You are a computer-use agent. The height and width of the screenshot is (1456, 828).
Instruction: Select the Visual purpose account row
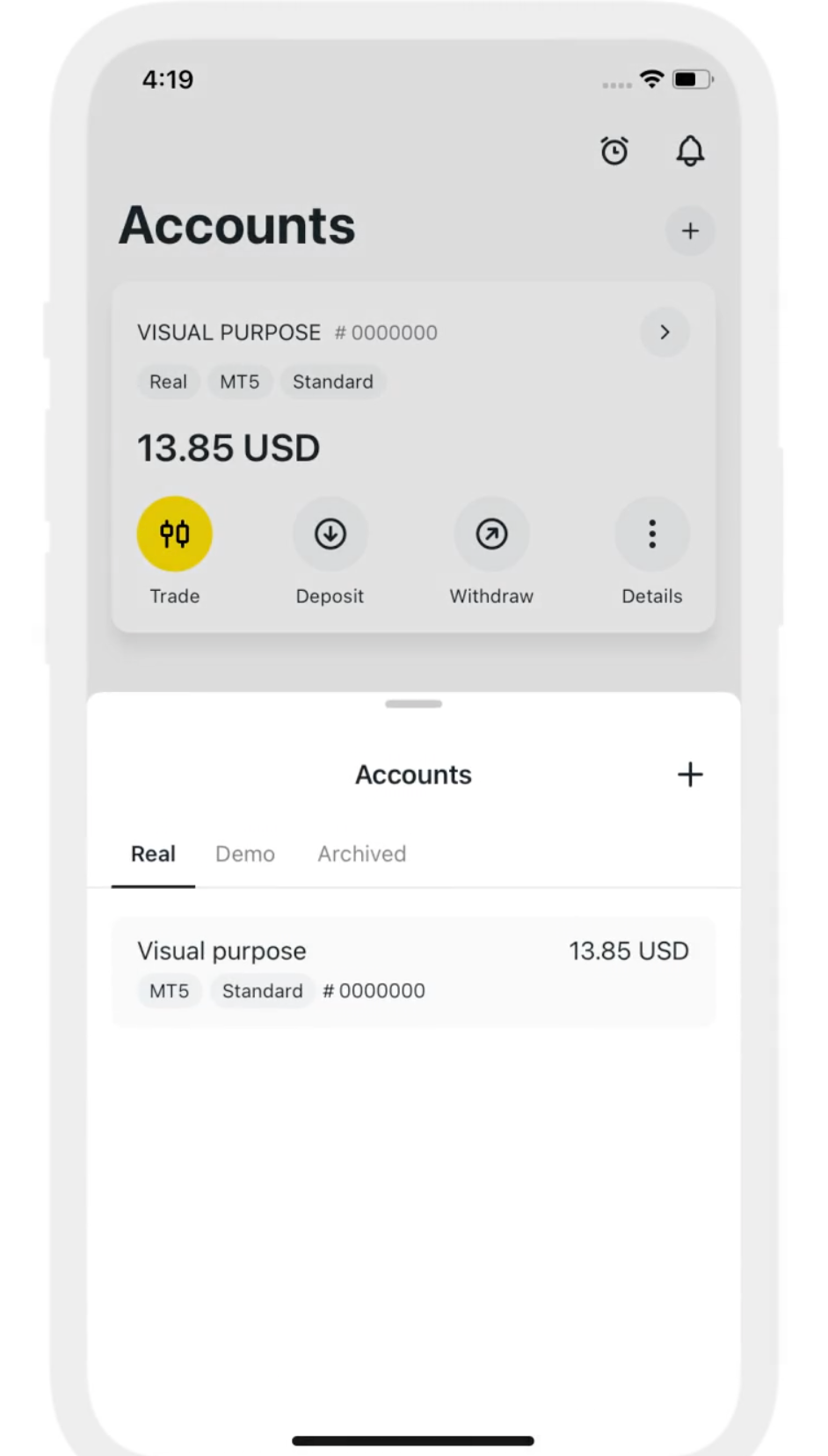[413, 971]
